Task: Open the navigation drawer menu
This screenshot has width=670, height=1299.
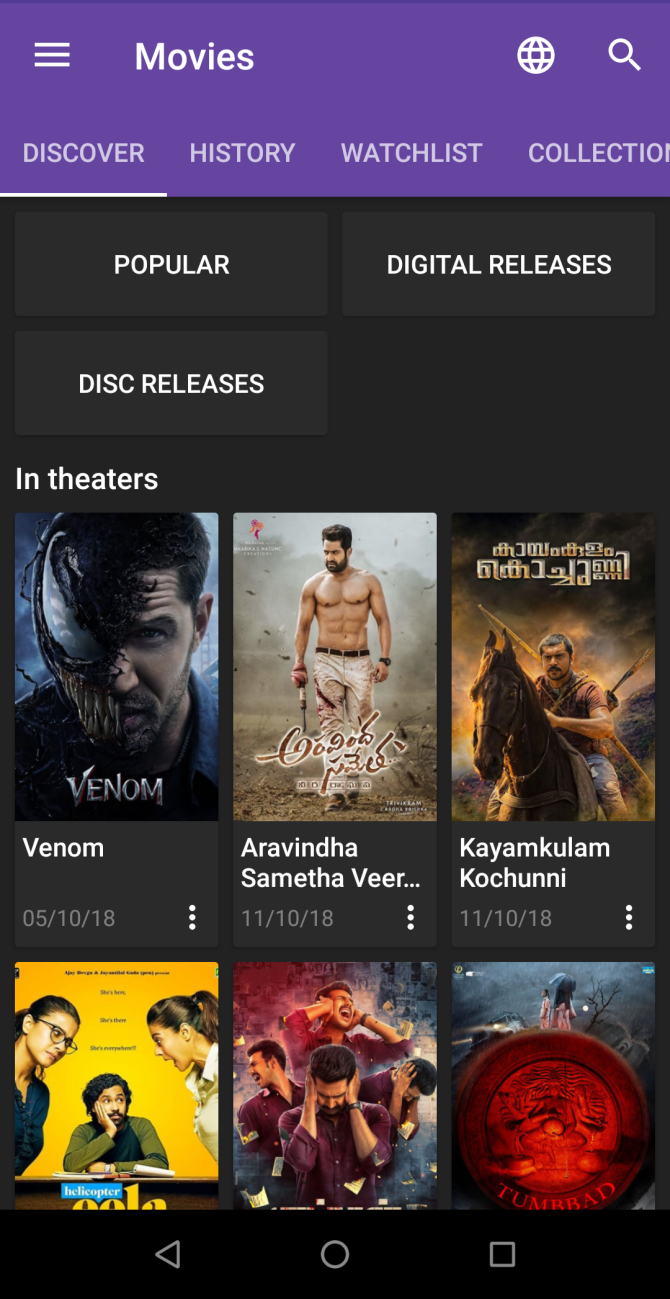Action: 52,56
